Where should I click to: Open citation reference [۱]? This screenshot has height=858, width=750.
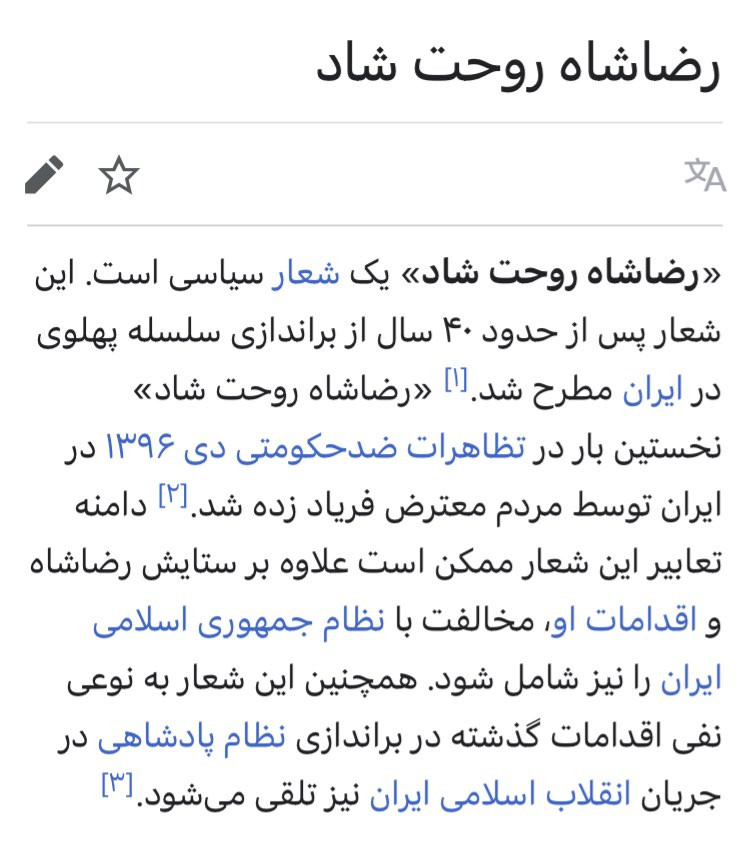[456, 380]
